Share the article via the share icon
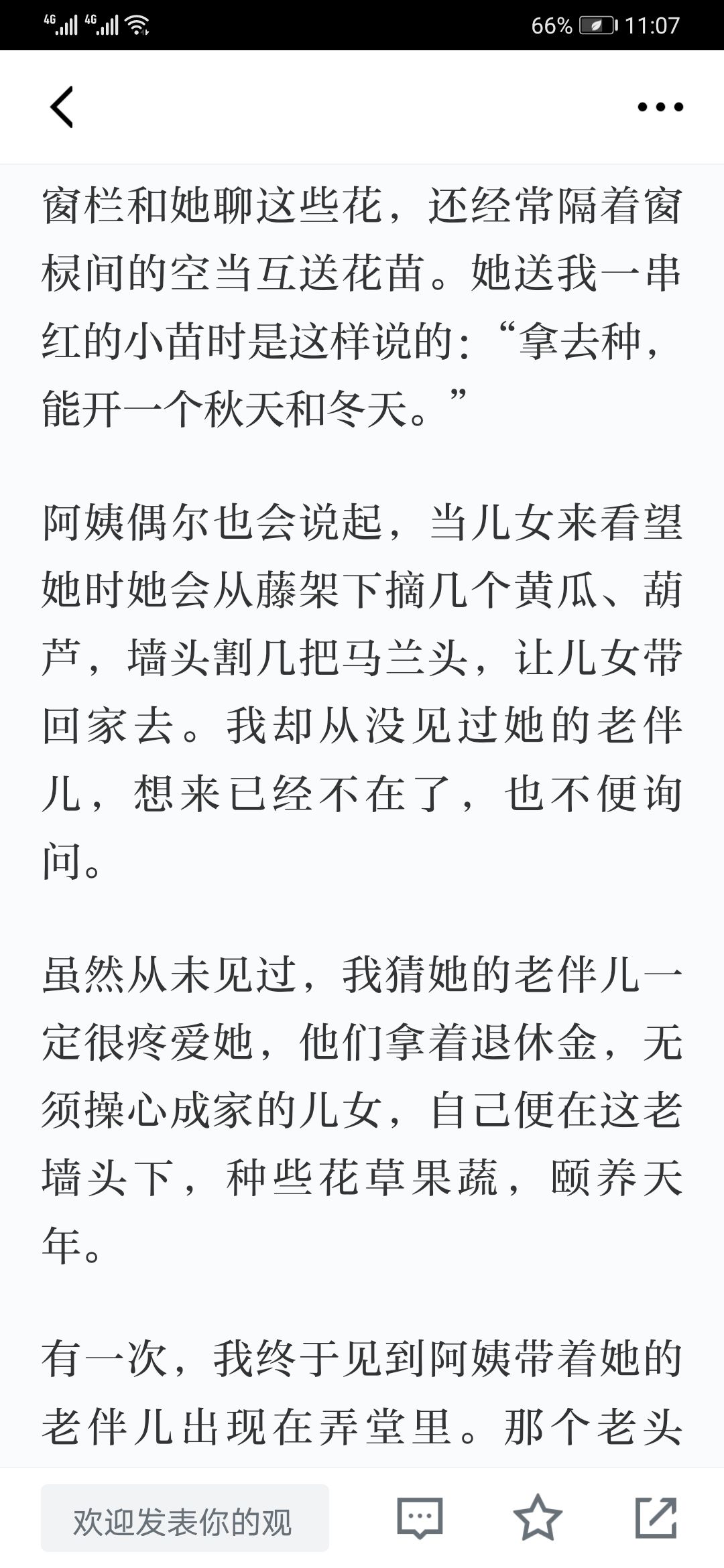This screenshot has height=1568, width=724. pos(656,1518)
